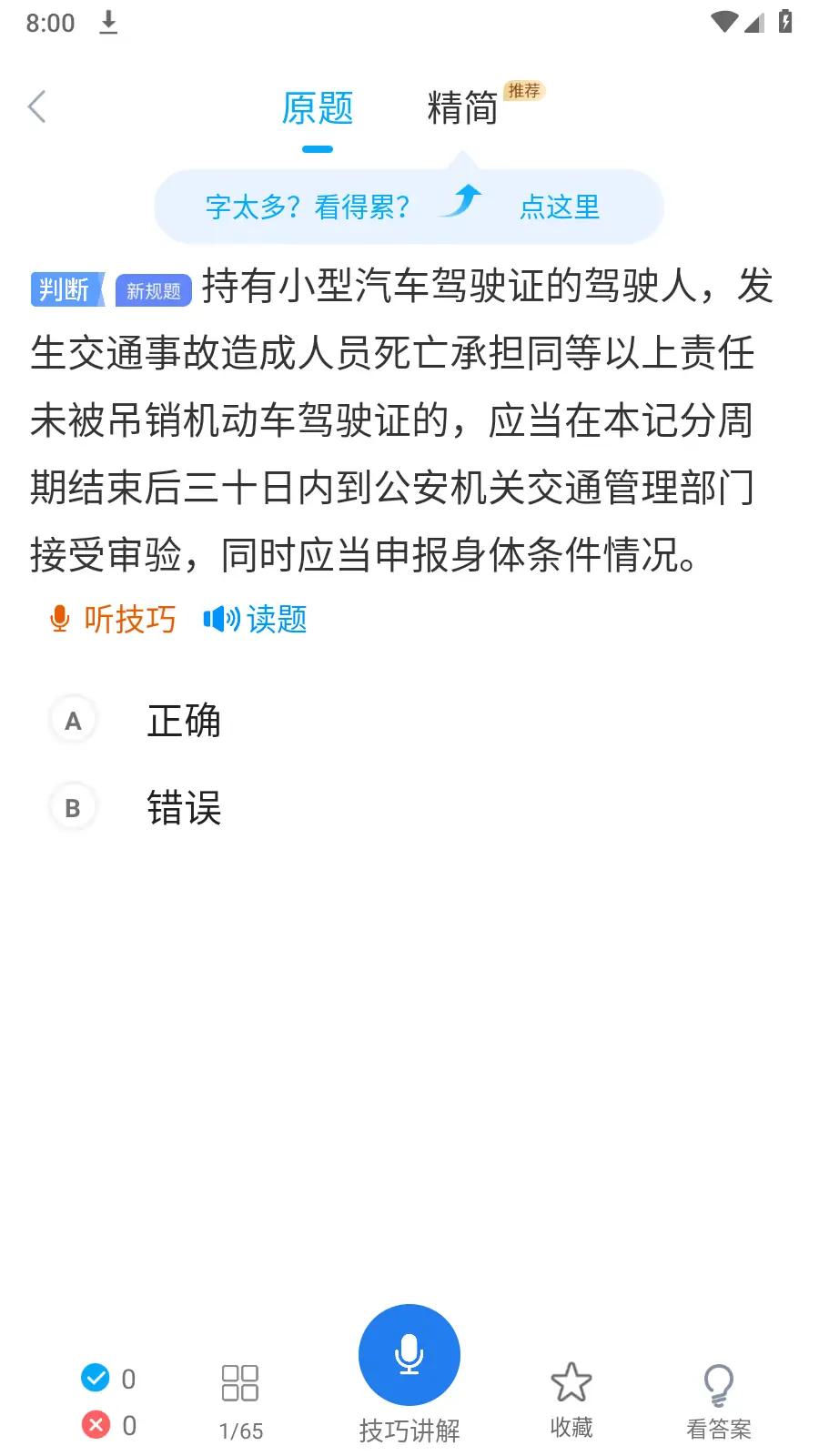Open the question grid showing 1/65
The width and height of the screenshot is (819, 1456).
point(240,1383)
